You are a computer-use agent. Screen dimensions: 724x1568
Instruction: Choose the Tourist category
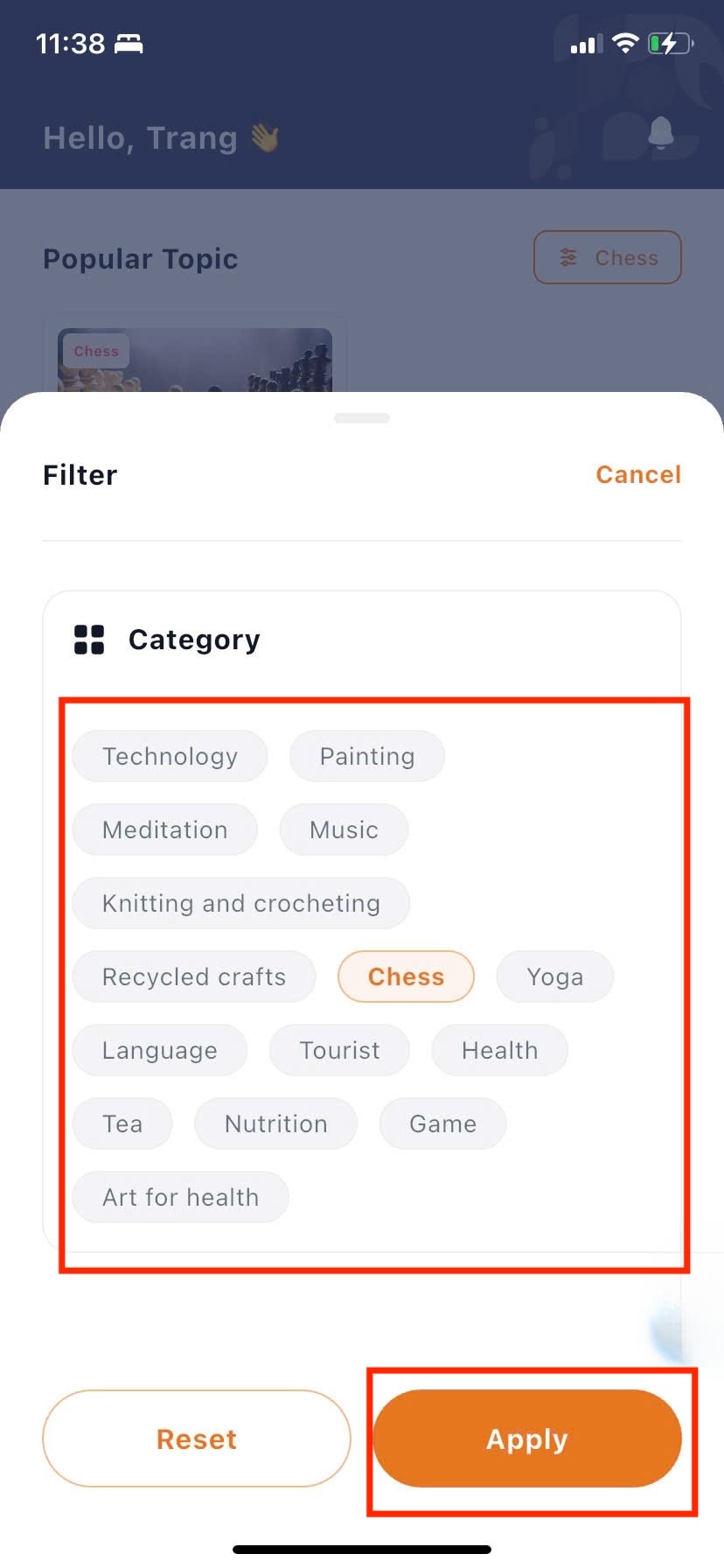(x=339, y=1050)
